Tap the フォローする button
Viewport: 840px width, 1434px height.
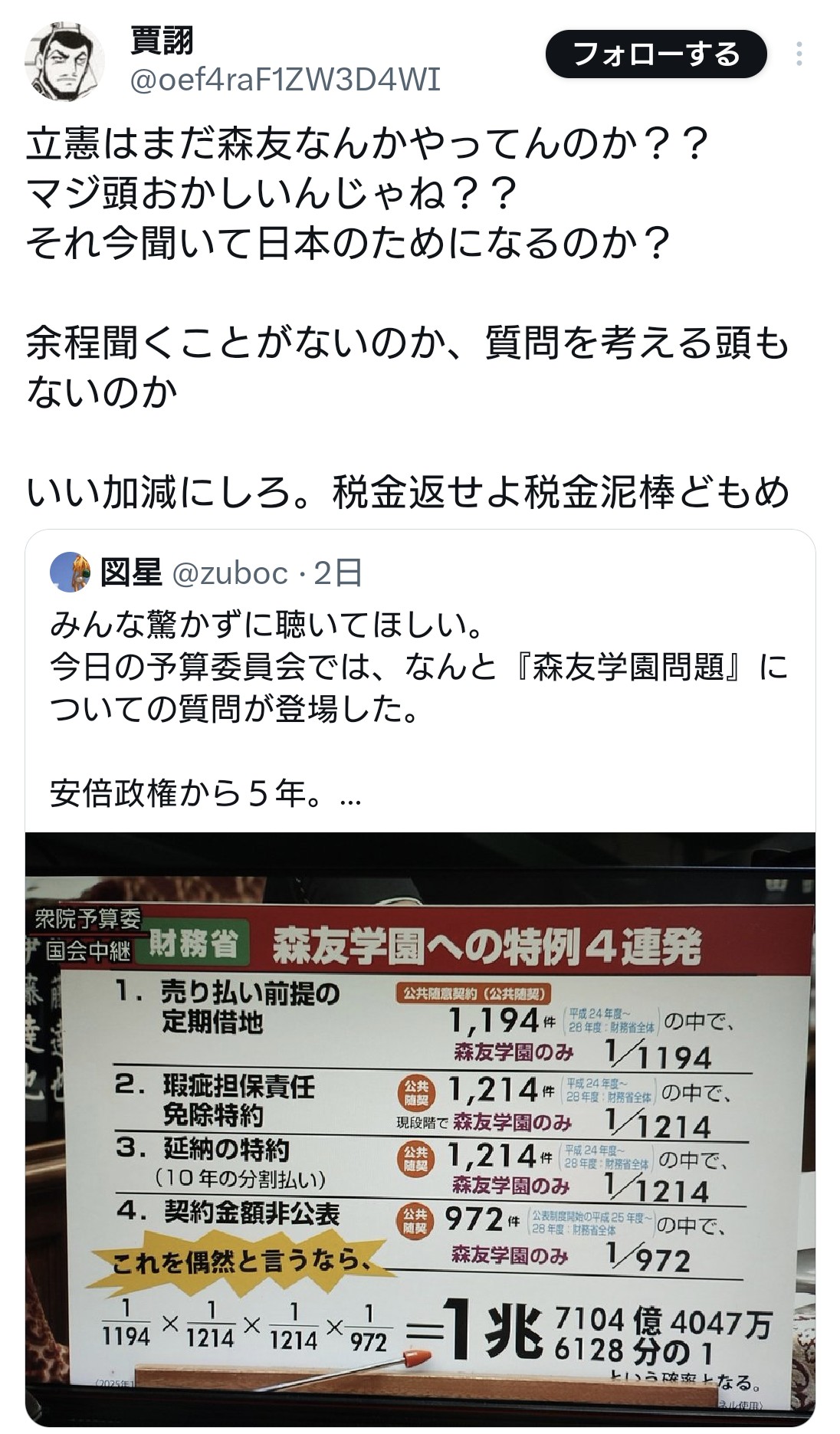pos(655,54)
